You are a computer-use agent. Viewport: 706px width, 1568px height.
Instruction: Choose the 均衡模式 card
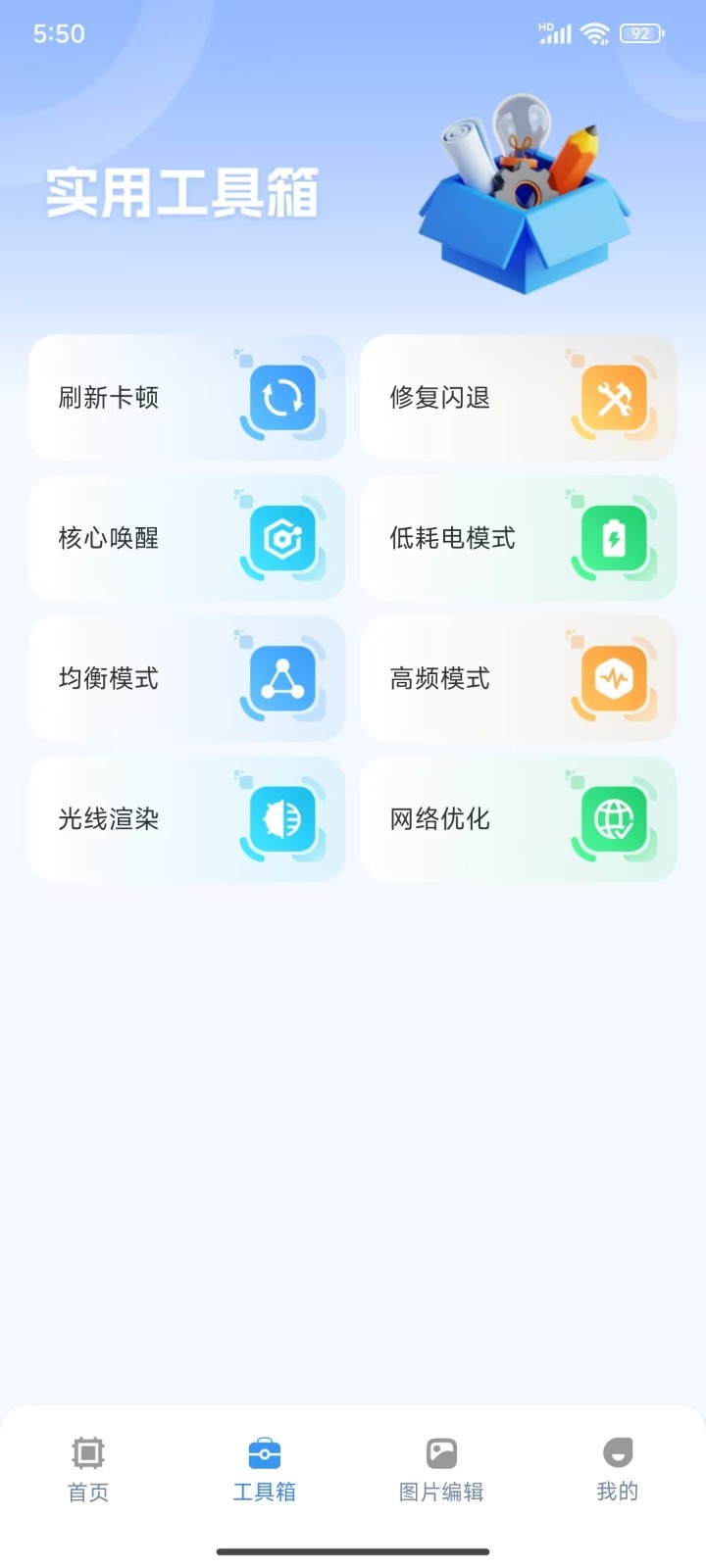(x=186, y=678)
